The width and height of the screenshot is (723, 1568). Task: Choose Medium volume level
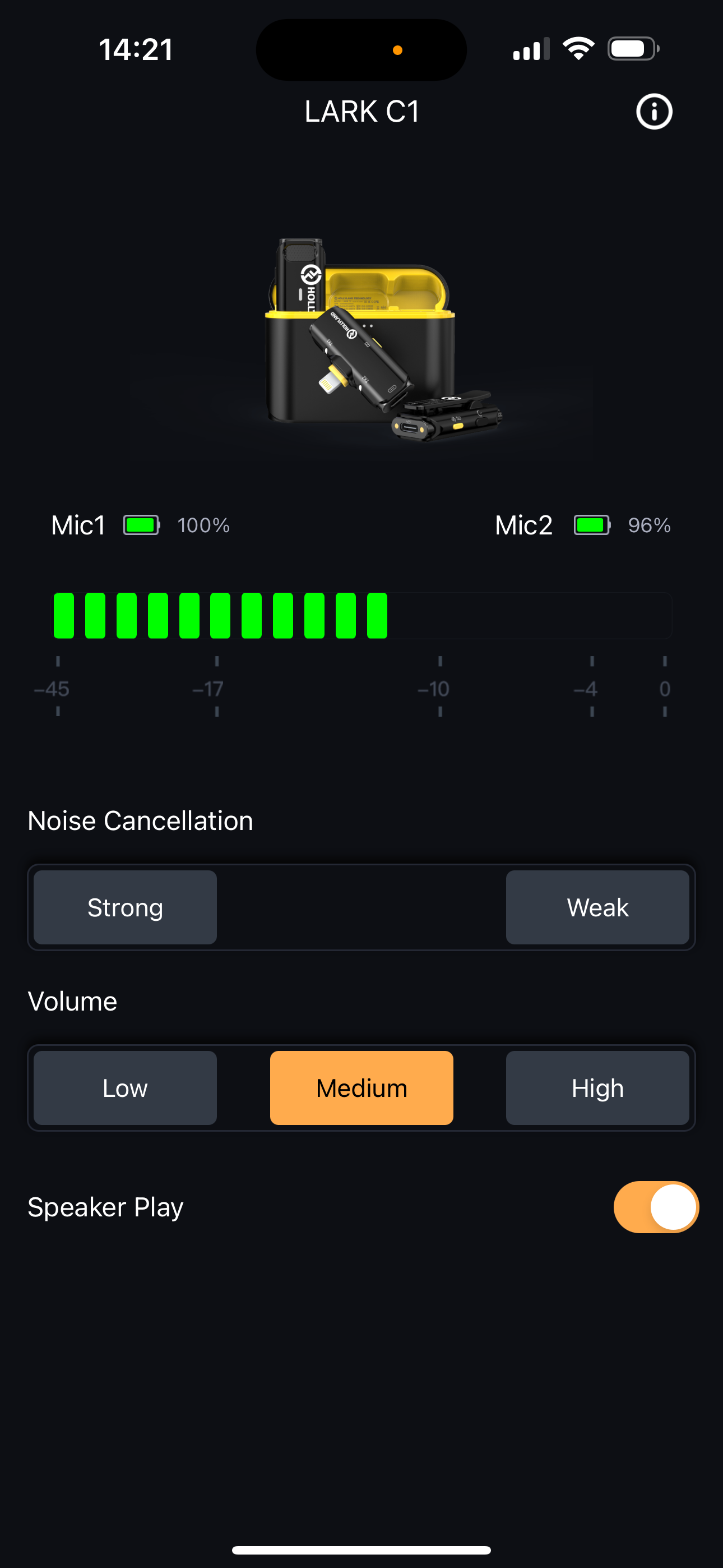tap(361, 1088)
